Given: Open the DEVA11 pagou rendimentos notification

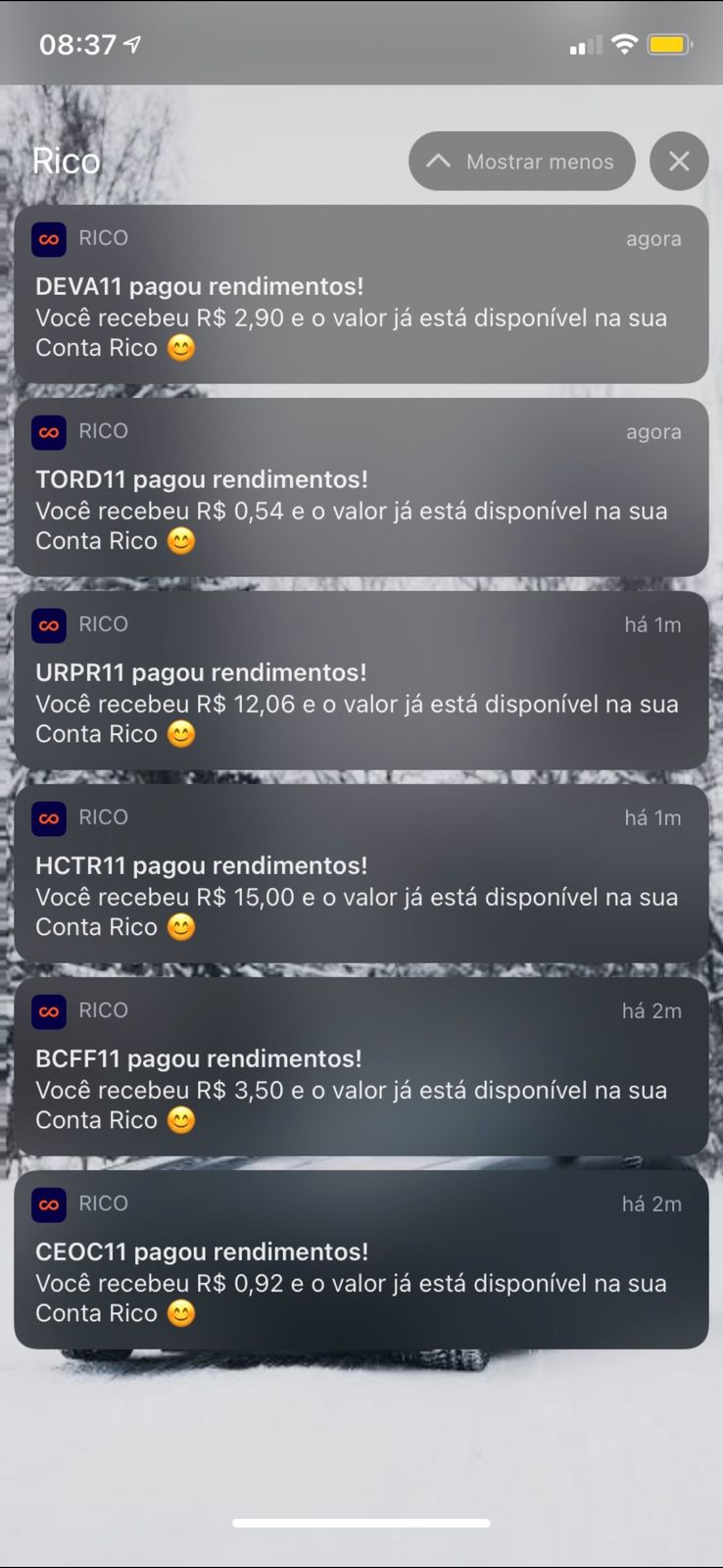Looking at the screenshot, I should pyautogui.click(x=361, y=294).
